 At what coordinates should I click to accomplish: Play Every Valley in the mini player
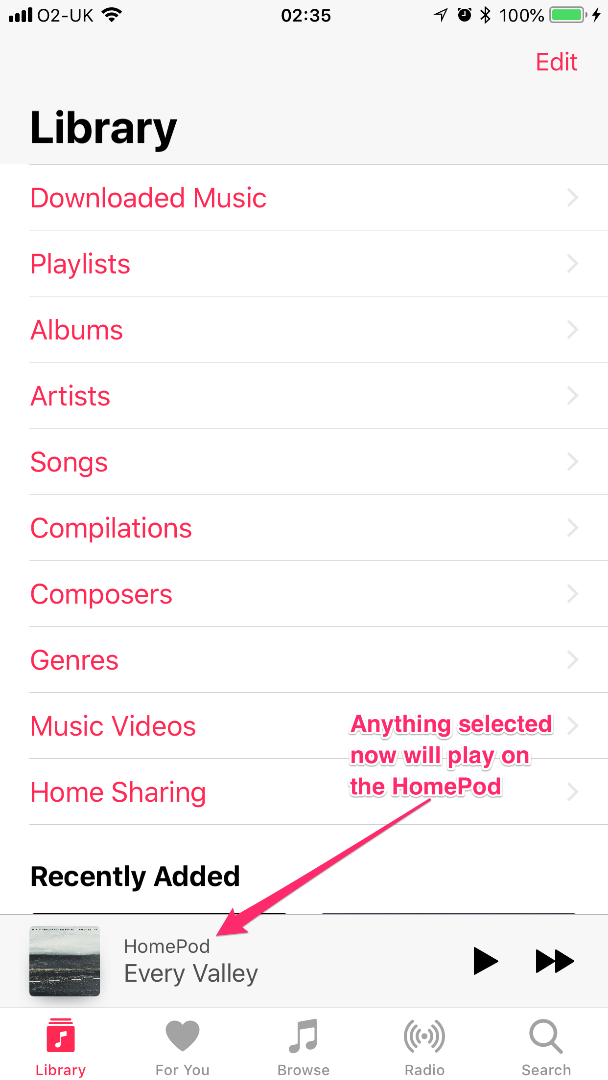tap(485, 961)
